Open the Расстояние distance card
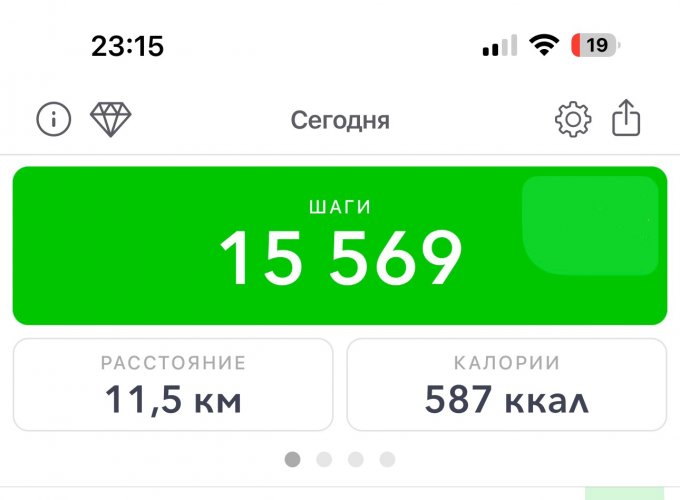The width and height of the screenshot is (680, 500). tap(173, 385)
